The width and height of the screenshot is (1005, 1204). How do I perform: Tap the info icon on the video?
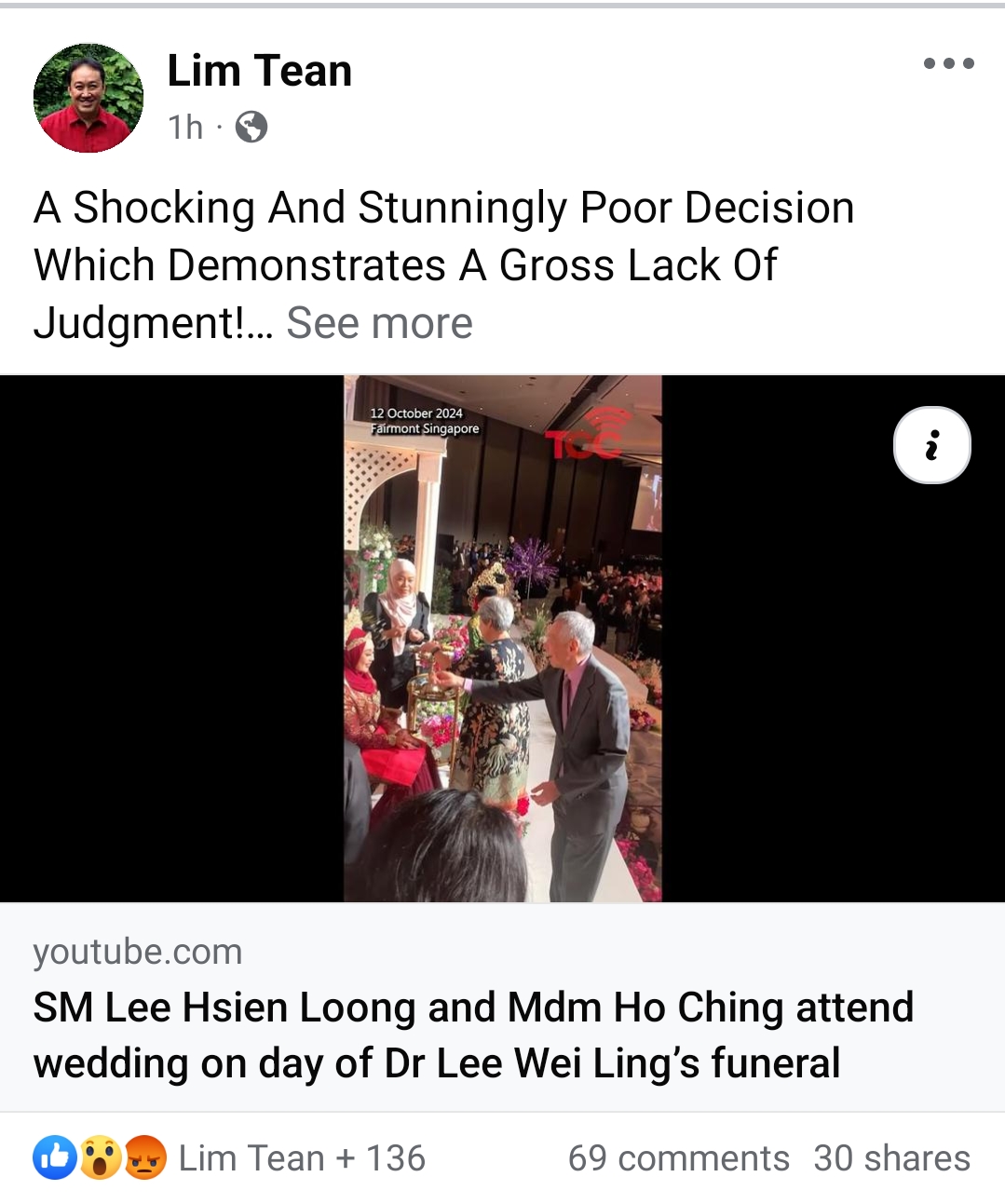931,445
